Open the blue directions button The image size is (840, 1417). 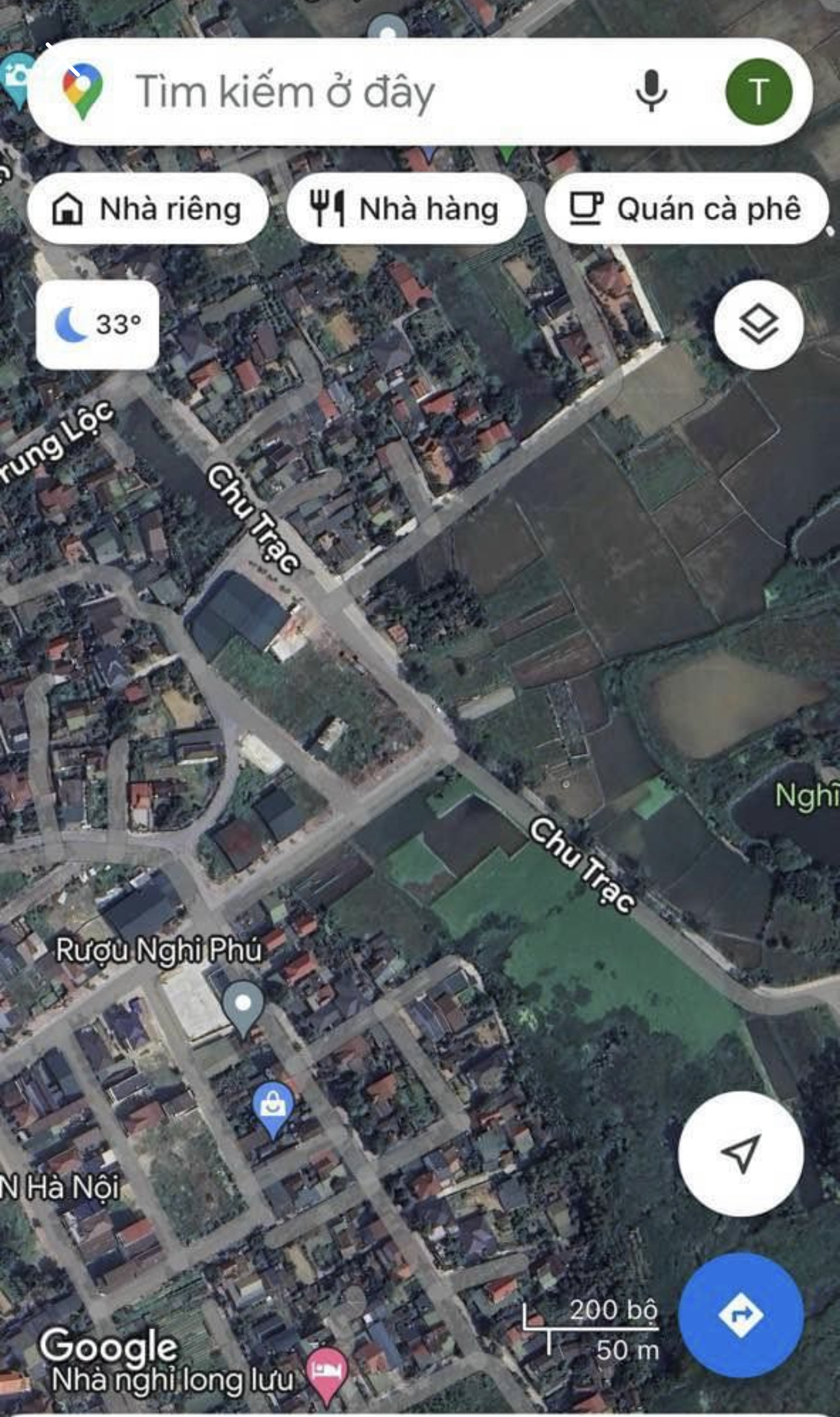coord(741,1315)
